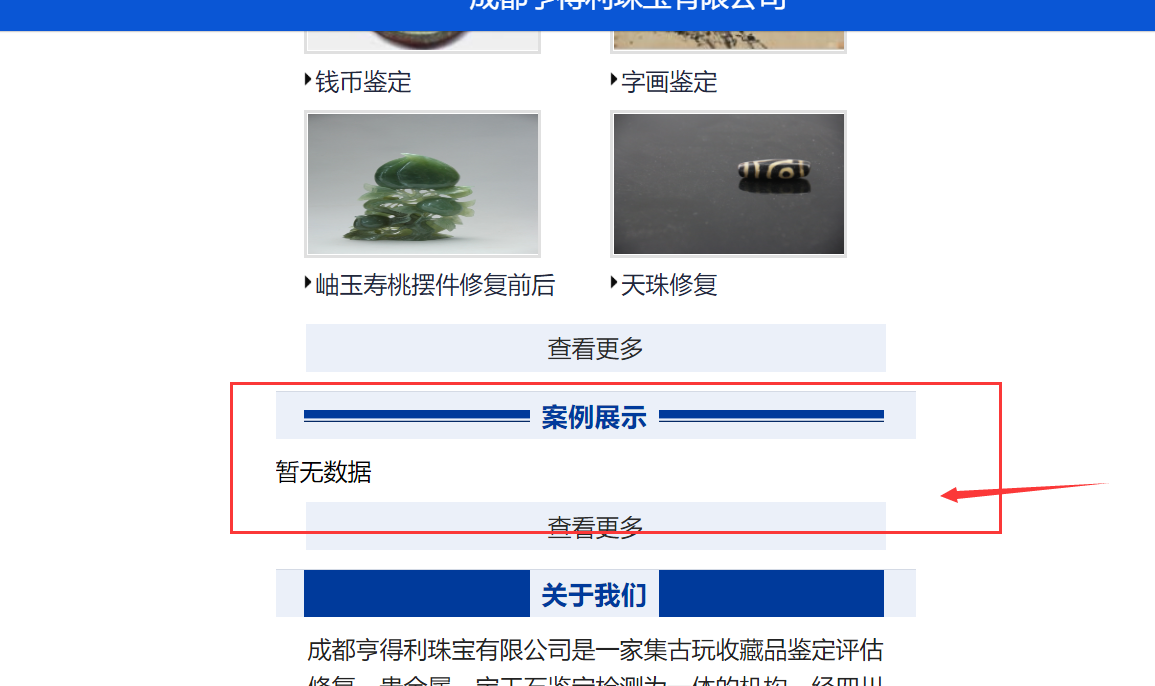This screenshot has height=686, width=1155.
Task: Tap 查看更多 above 案例展示 section
Action: point(596,348)
